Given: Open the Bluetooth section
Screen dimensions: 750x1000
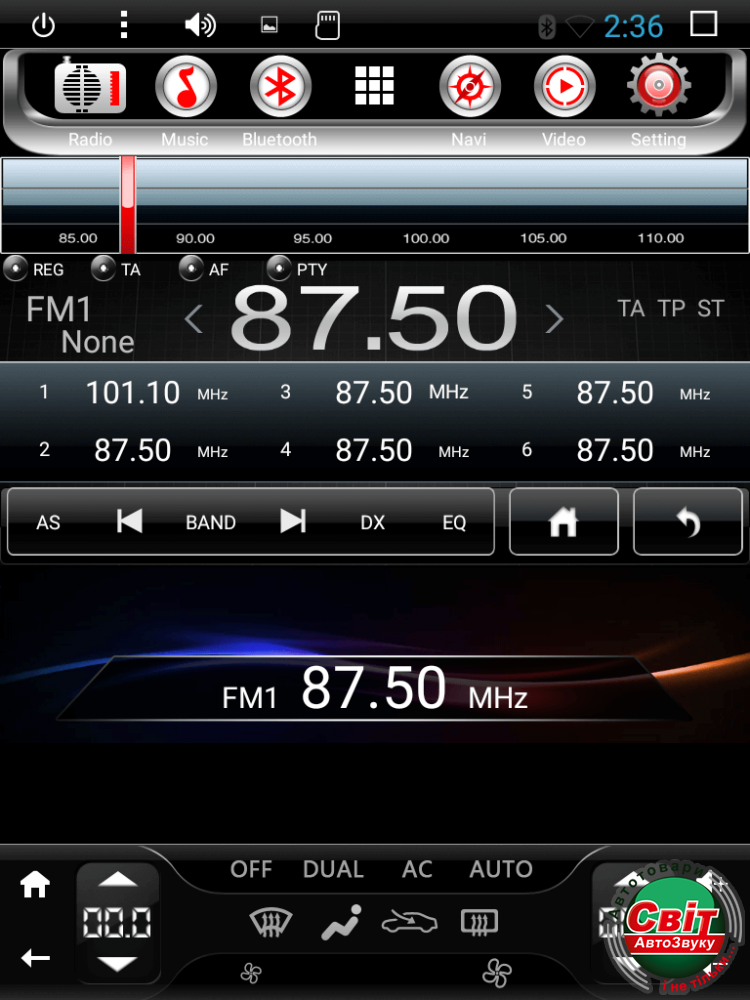Looking at the screenshot, I should click(x=280, y=89).
